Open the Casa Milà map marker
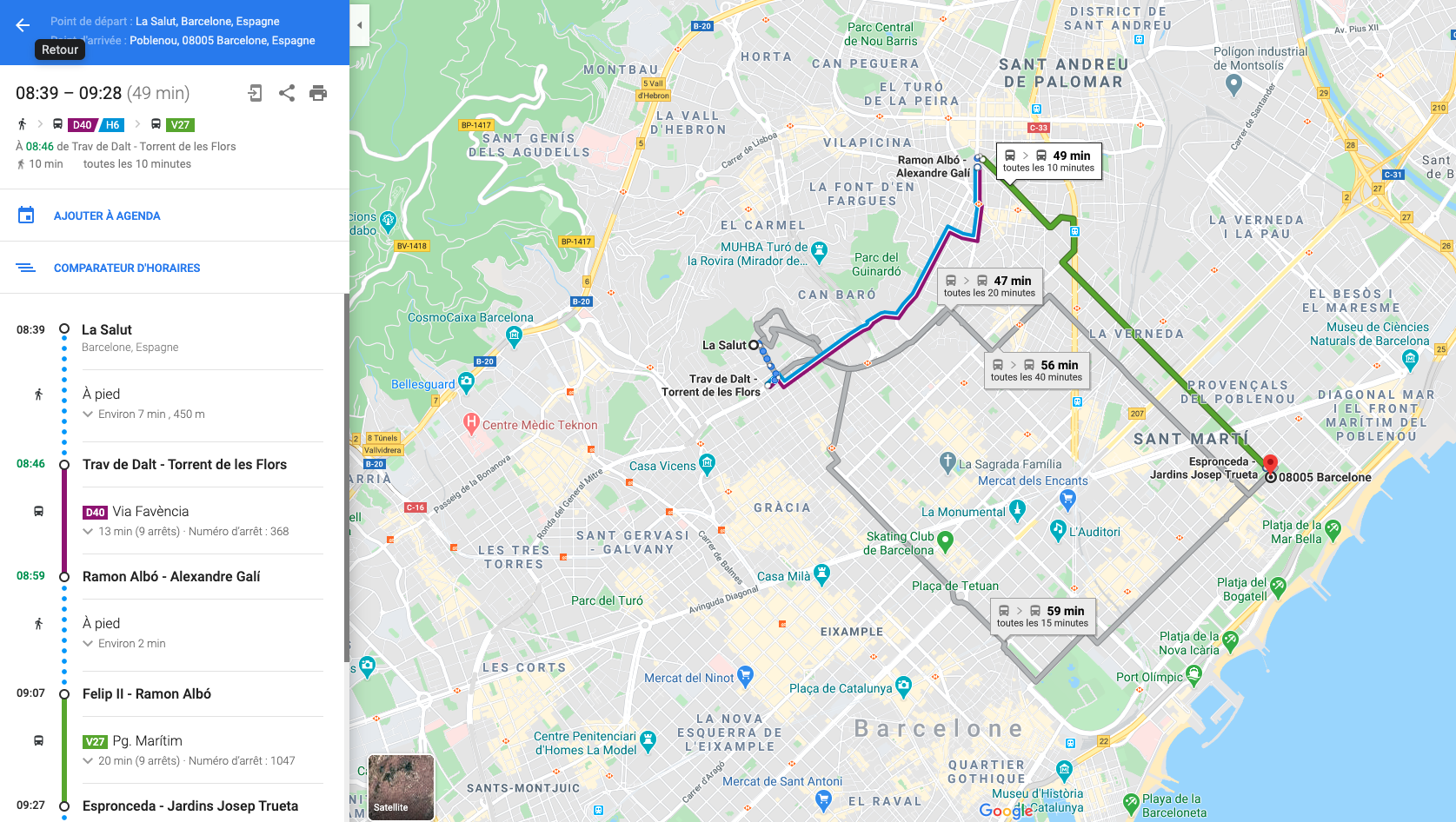 [821, 573]
